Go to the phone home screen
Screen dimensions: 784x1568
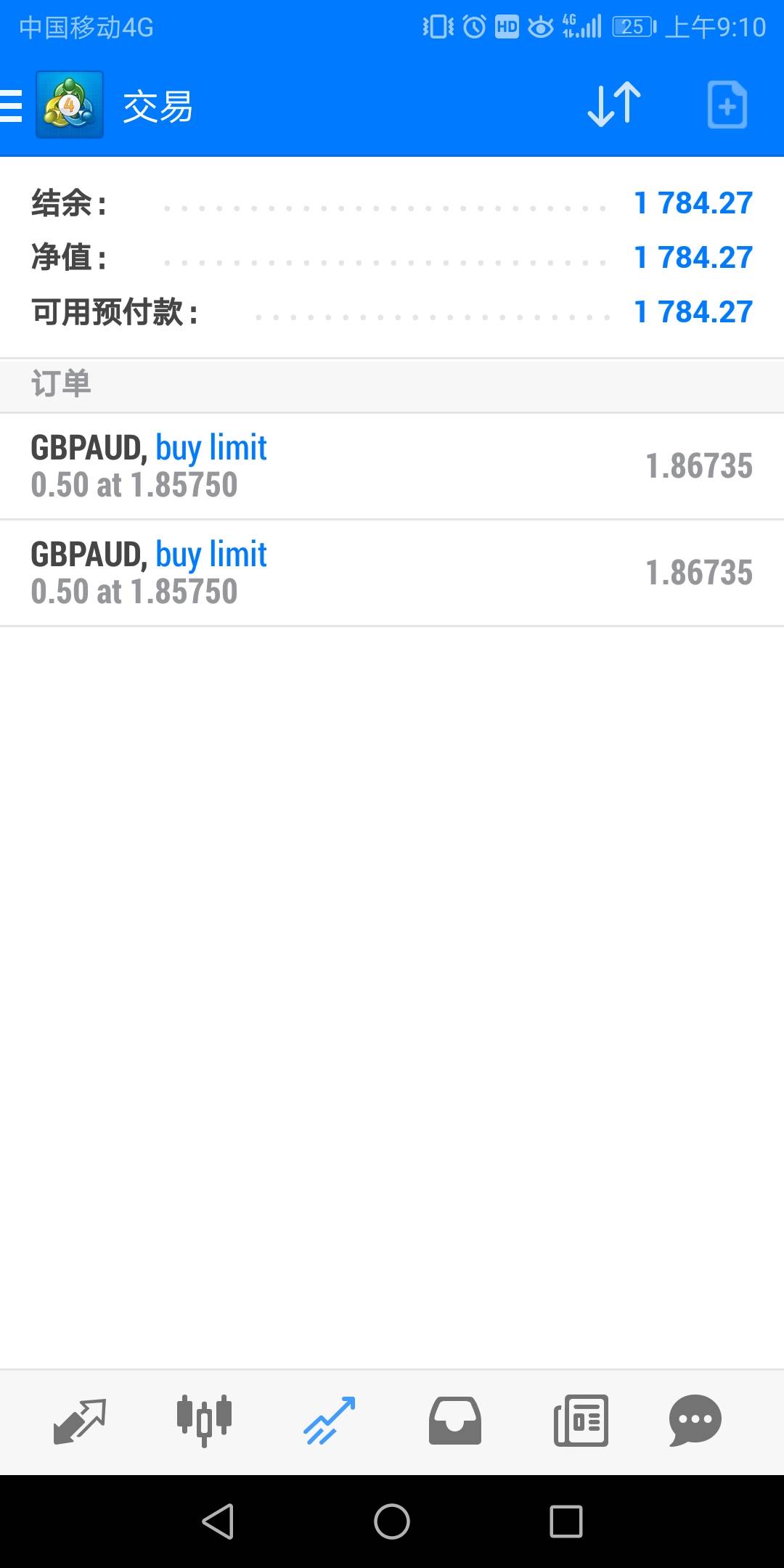click(392, 1522)
